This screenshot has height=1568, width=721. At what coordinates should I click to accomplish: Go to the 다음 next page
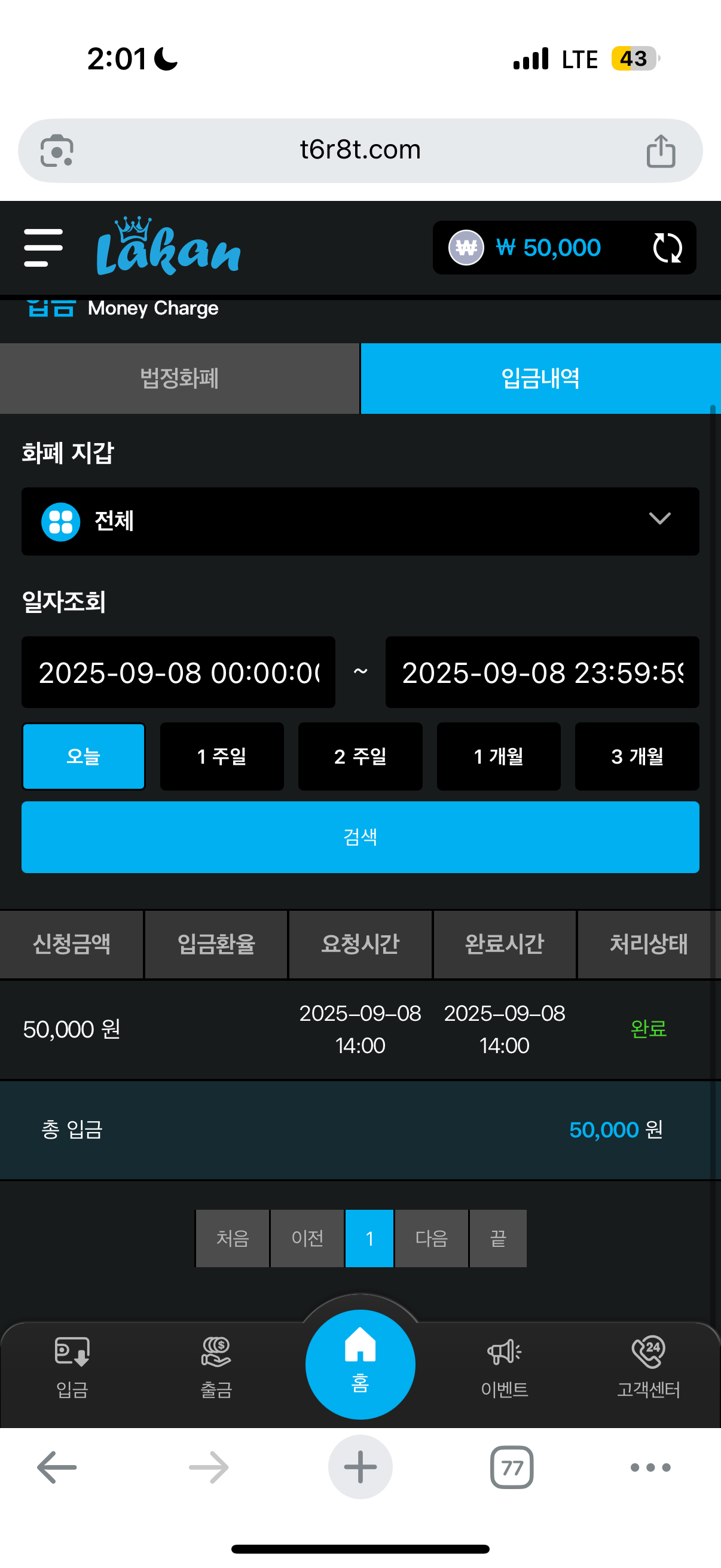pyautogui.click(x=432, y=1238)
